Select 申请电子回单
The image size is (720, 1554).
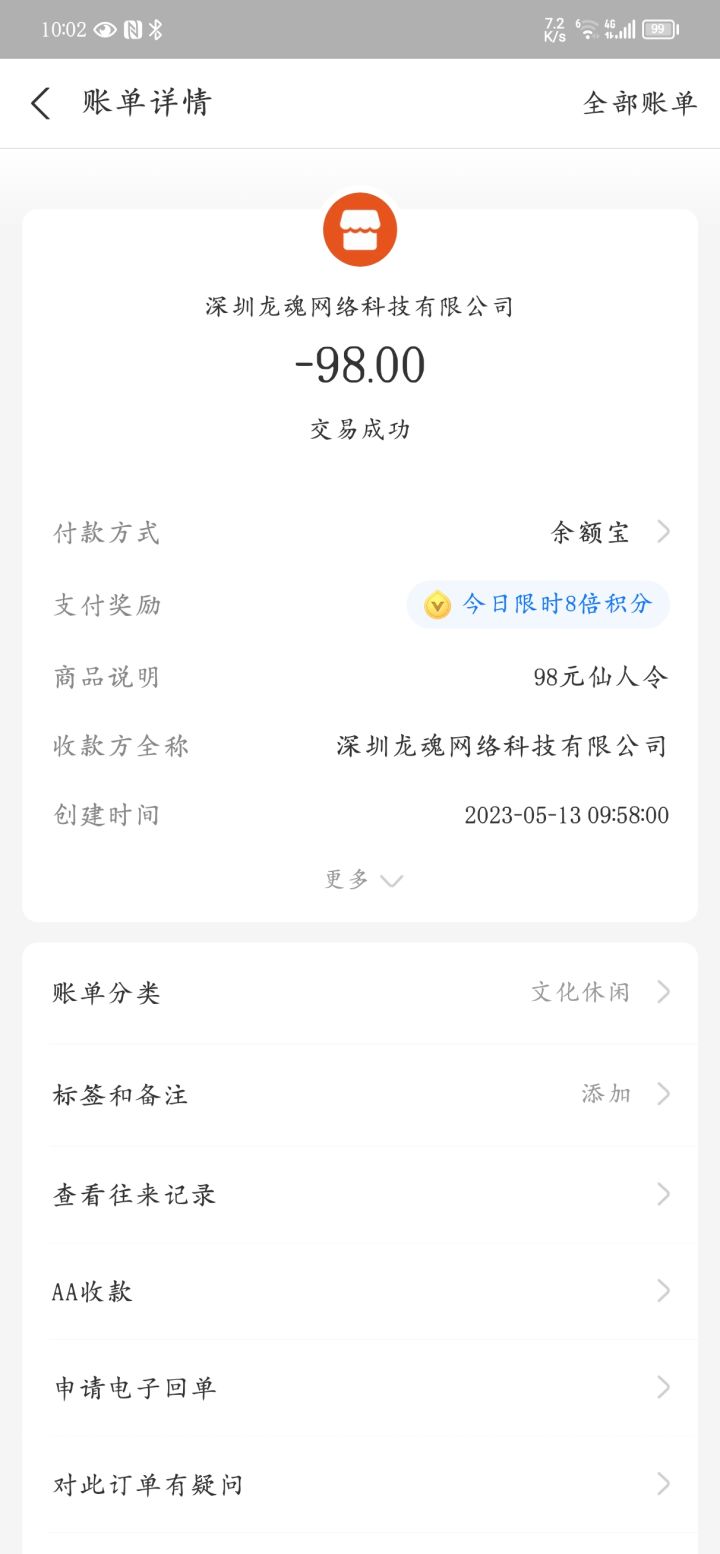[x=360, y=1388]
